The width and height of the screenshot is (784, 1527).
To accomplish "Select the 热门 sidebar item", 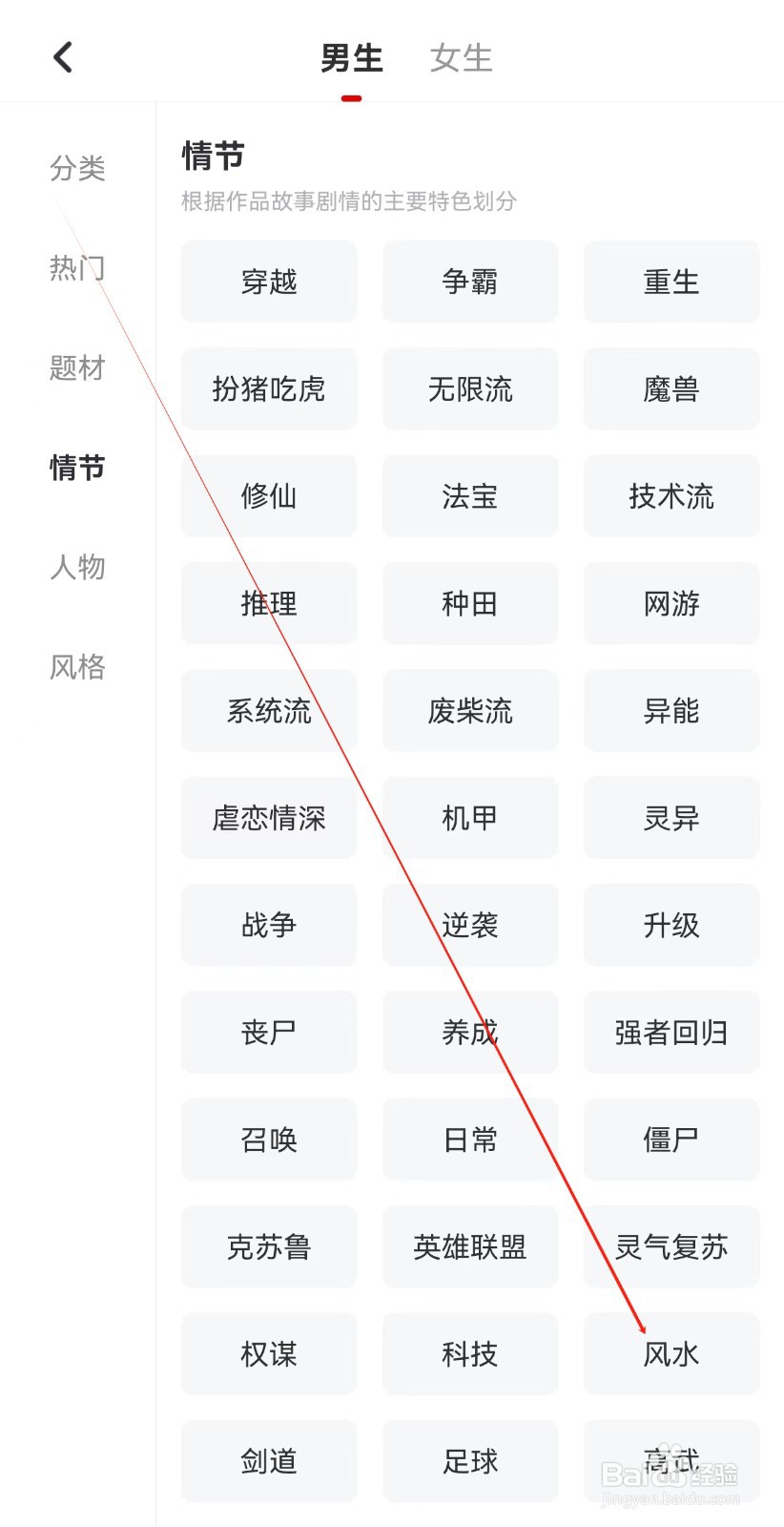I will pyautogui.click(x=76, y=269).
